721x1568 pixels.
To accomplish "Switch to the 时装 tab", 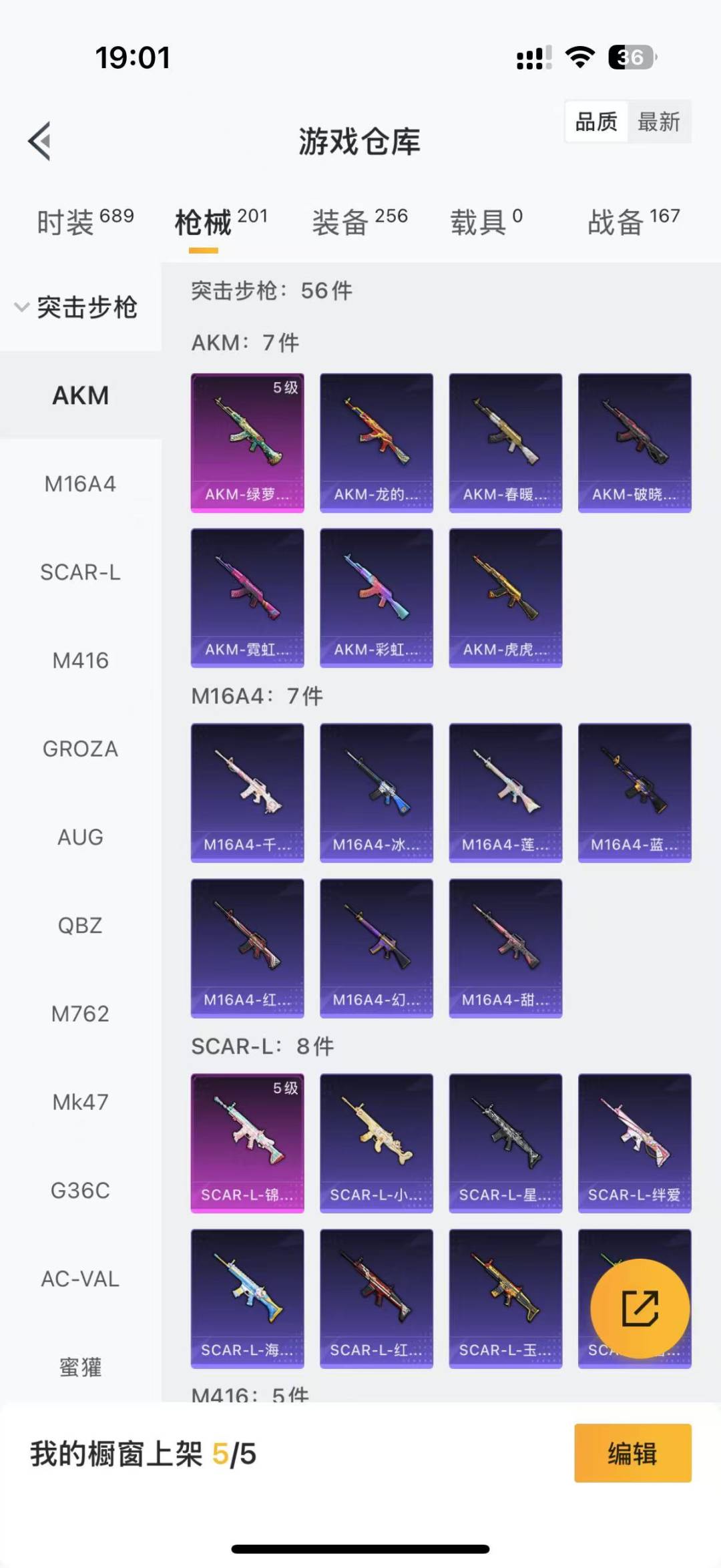I will [x=85, y=222].
